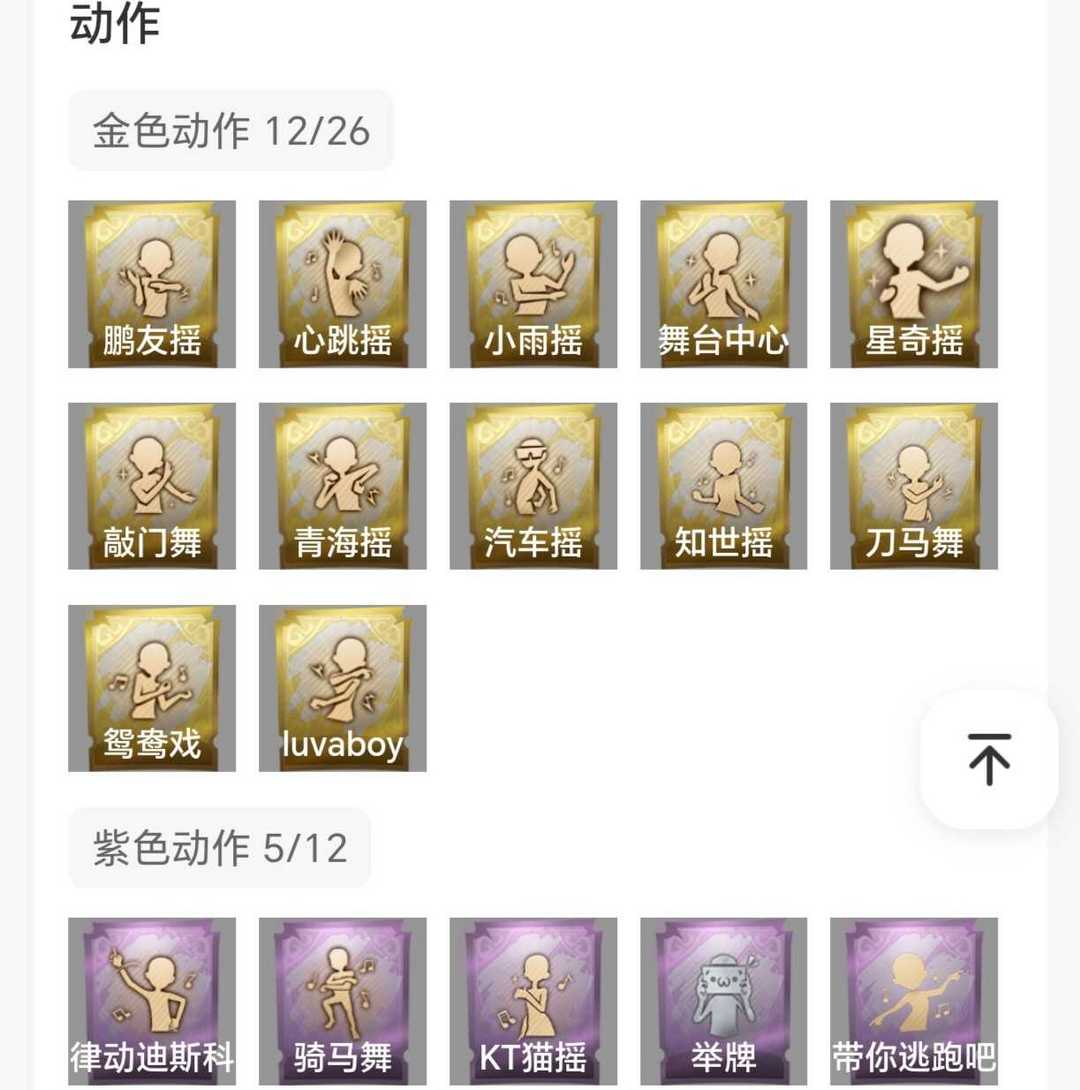View the 带你逃跑吧 action card

[x=913, y=1000]
